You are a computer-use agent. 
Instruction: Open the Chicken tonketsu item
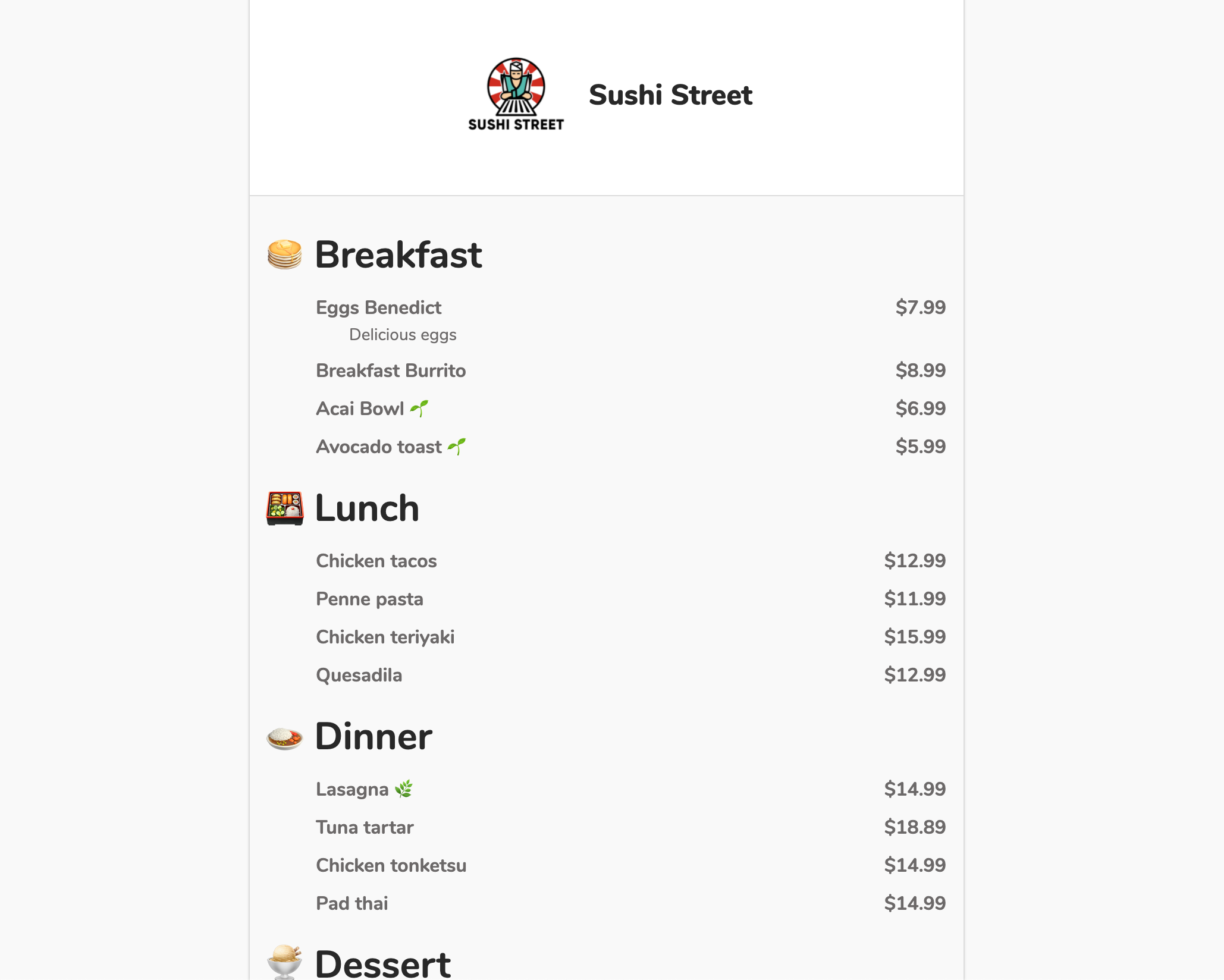pyautogui.click(x=391, y=865)
